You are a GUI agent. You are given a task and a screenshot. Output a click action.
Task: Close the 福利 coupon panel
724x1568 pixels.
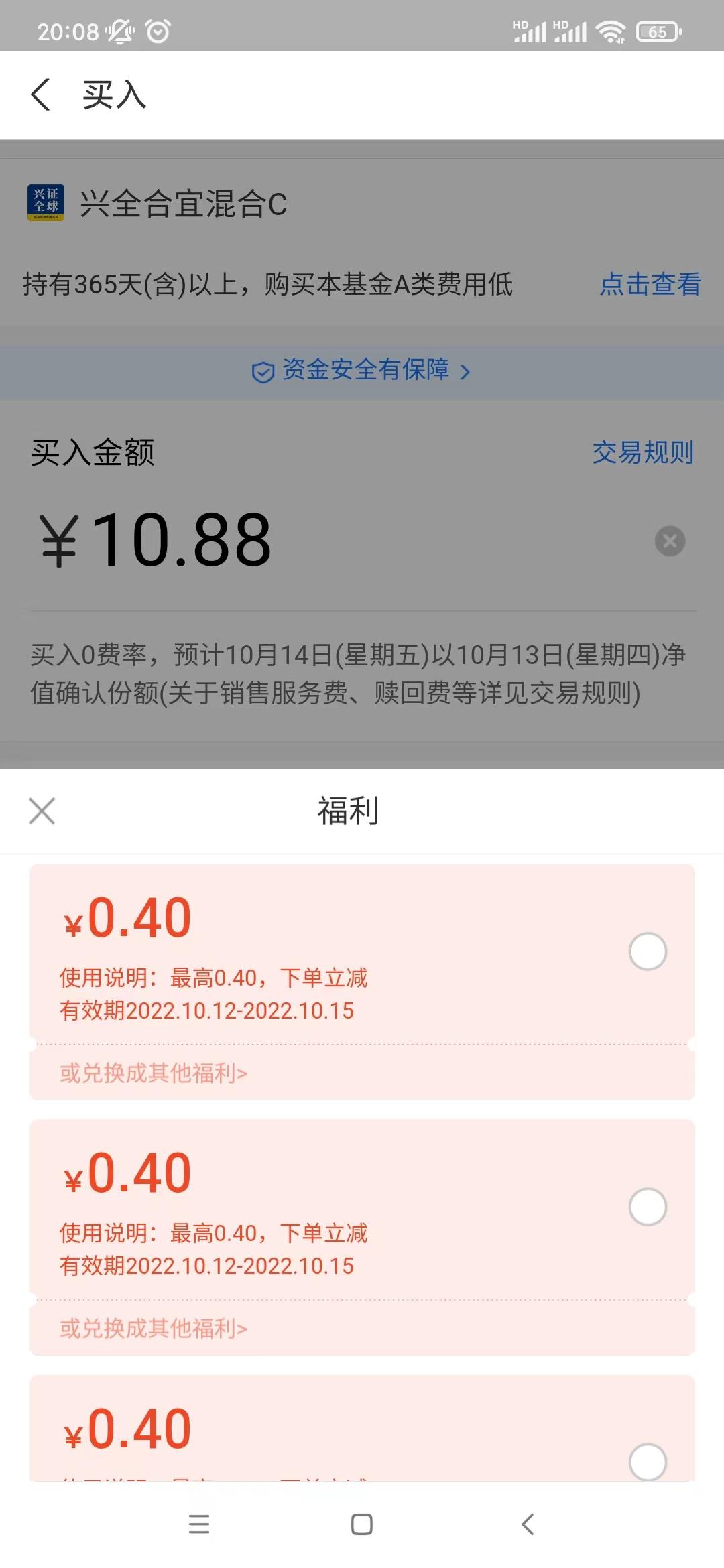pos(42,811)
